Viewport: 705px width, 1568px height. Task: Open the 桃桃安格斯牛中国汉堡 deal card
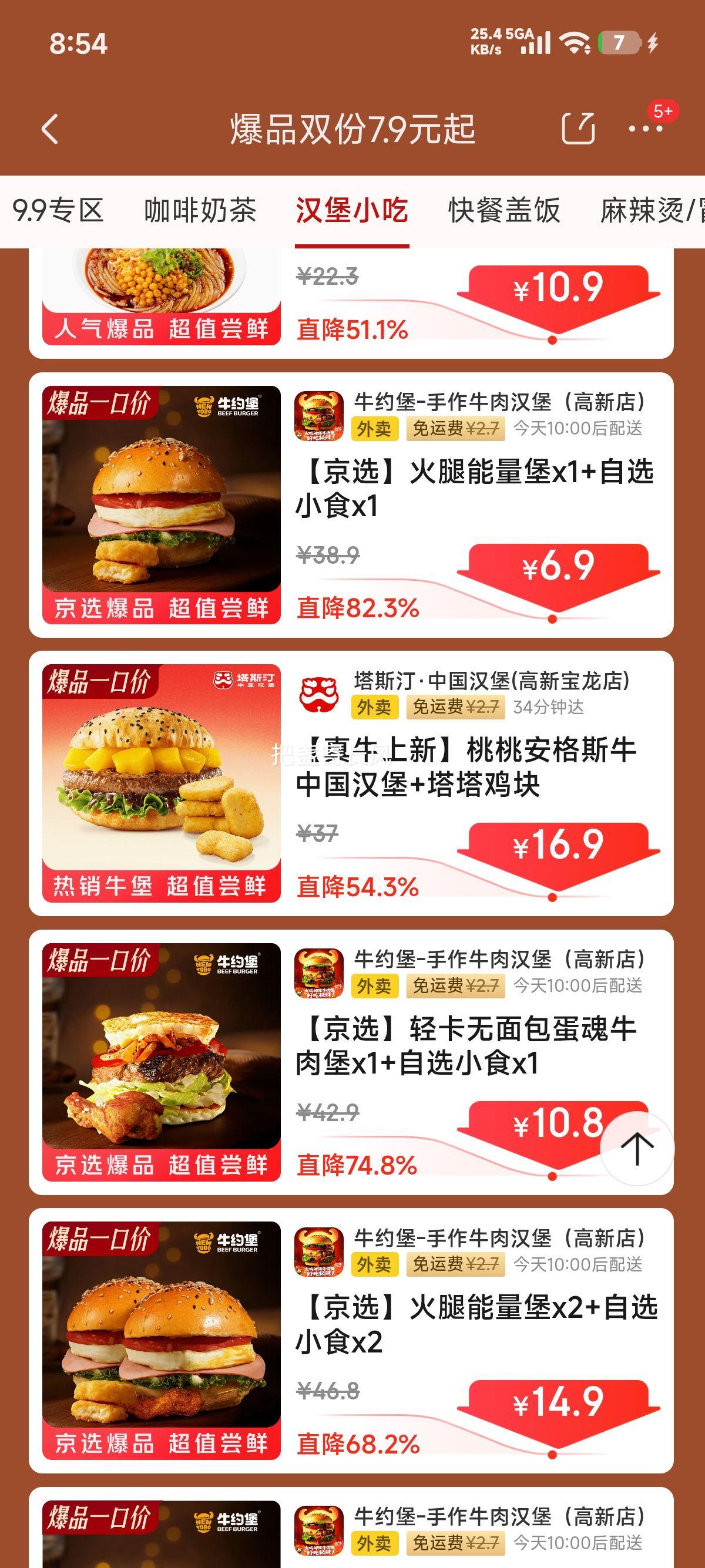(466, 766)
